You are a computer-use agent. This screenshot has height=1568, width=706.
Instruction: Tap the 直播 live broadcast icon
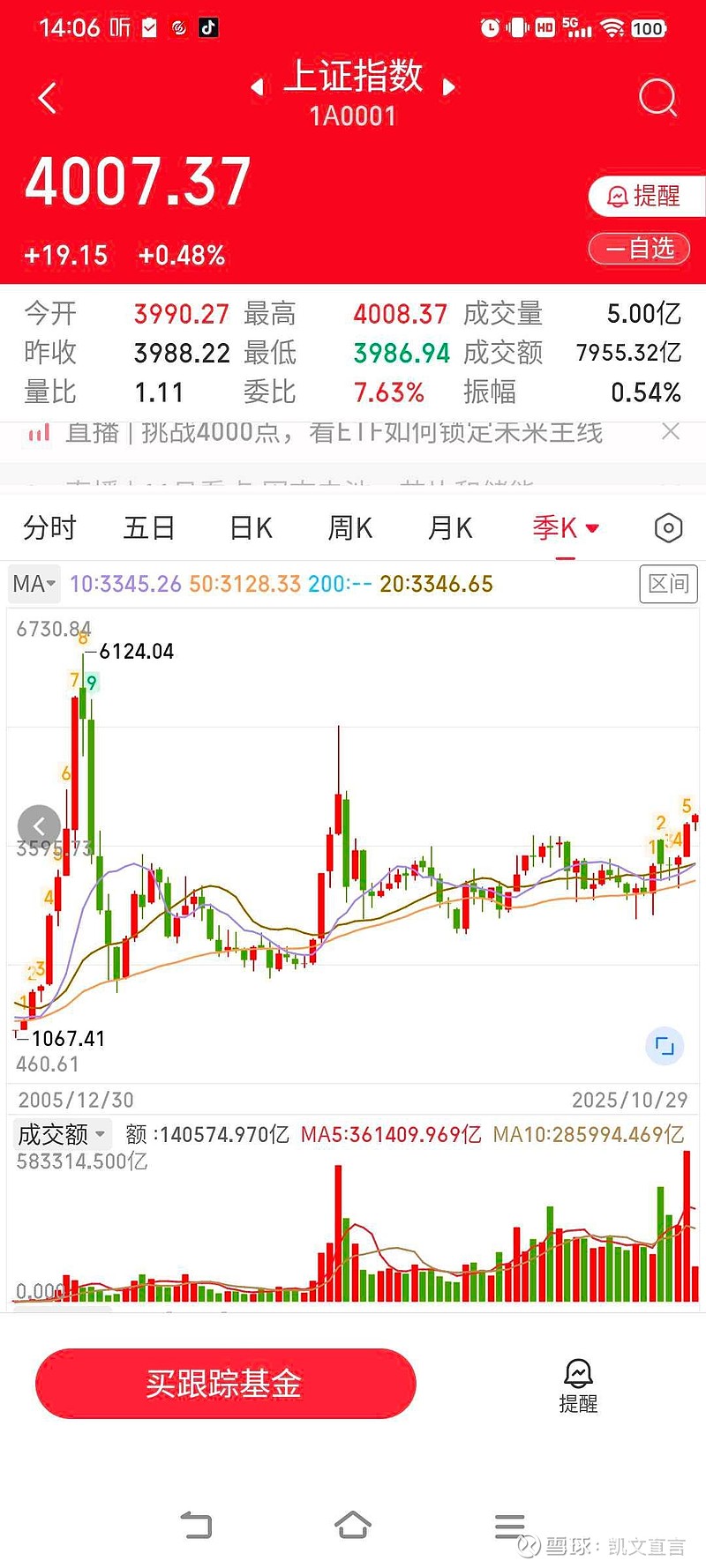(x=37, y=433)
